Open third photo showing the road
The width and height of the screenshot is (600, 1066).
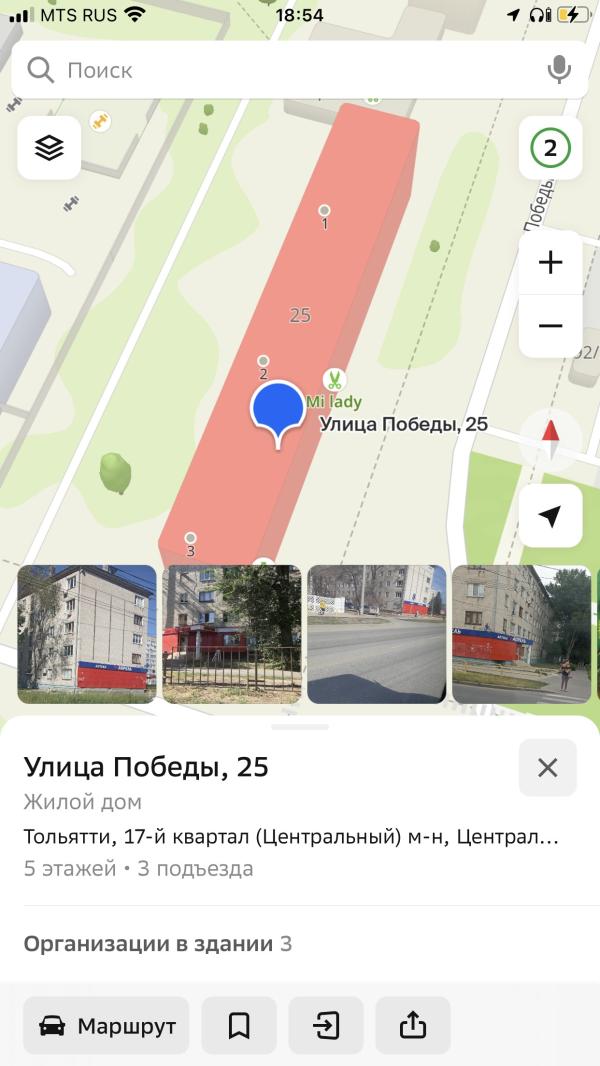tap(377, 634)
